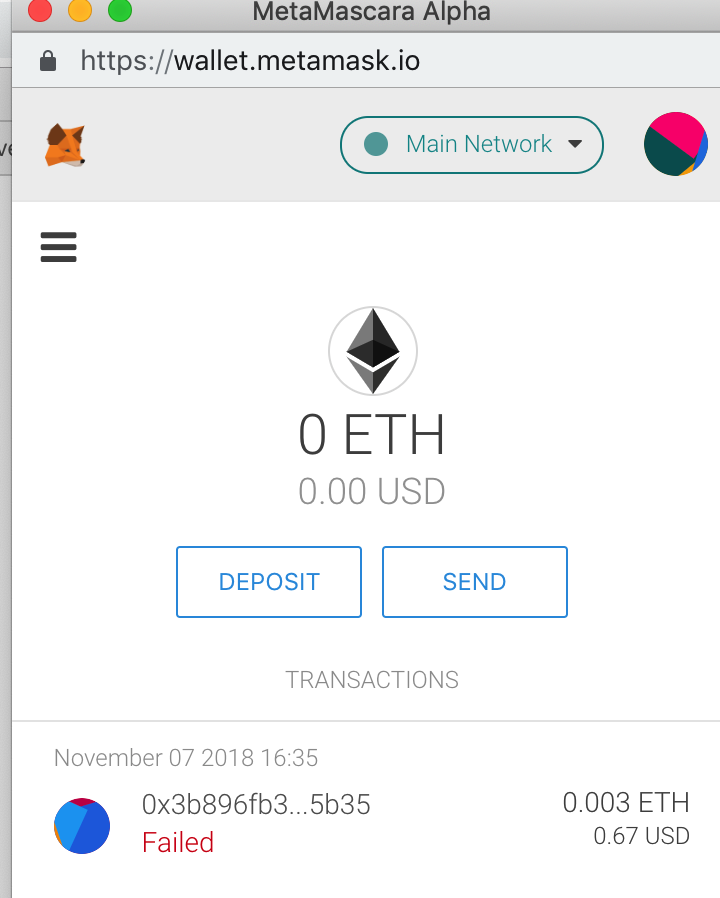Open the hamburger drawer menu
The height and width of the screenshot is (898, 720).
click(59, 247)
